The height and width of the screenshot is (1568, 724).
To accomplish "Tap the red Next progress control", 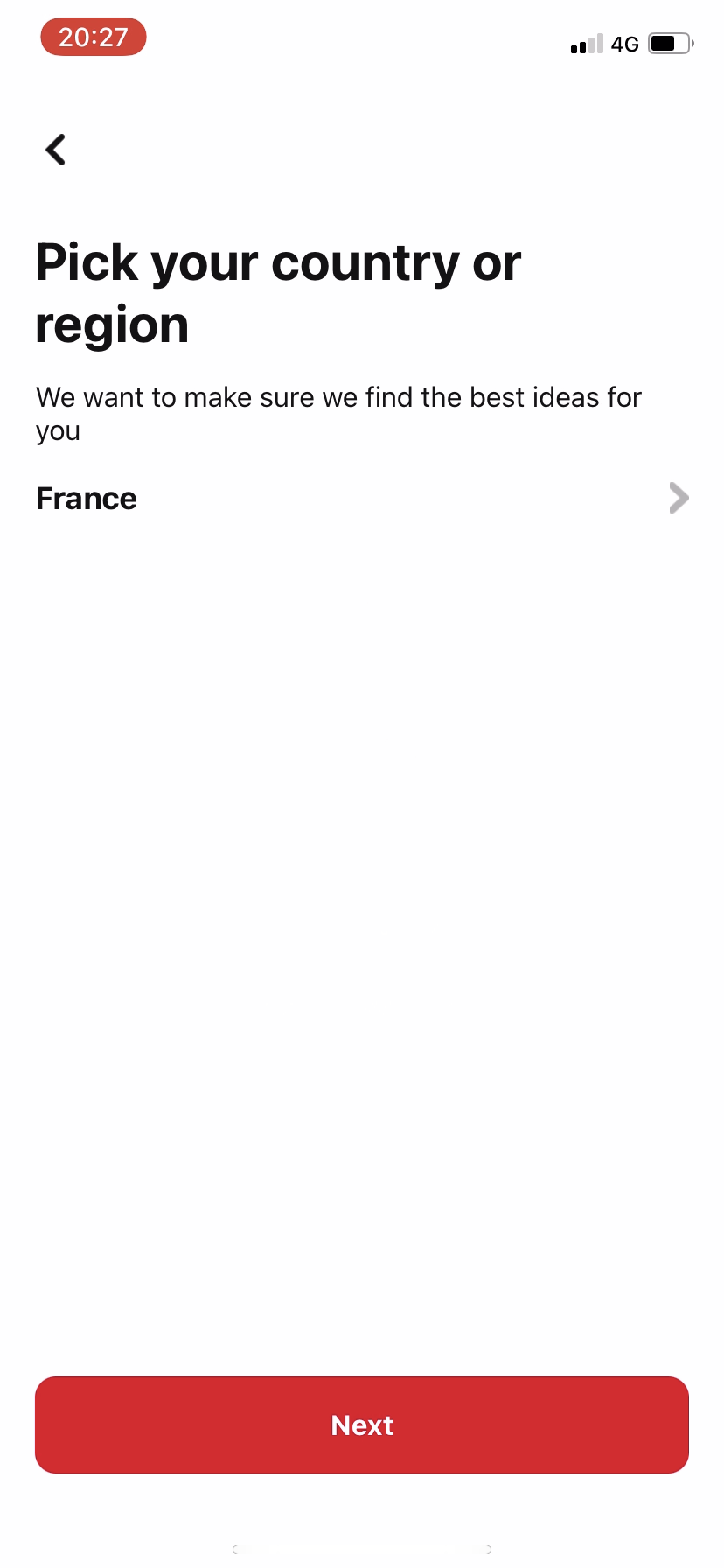I will click(x=361, y=1424).
